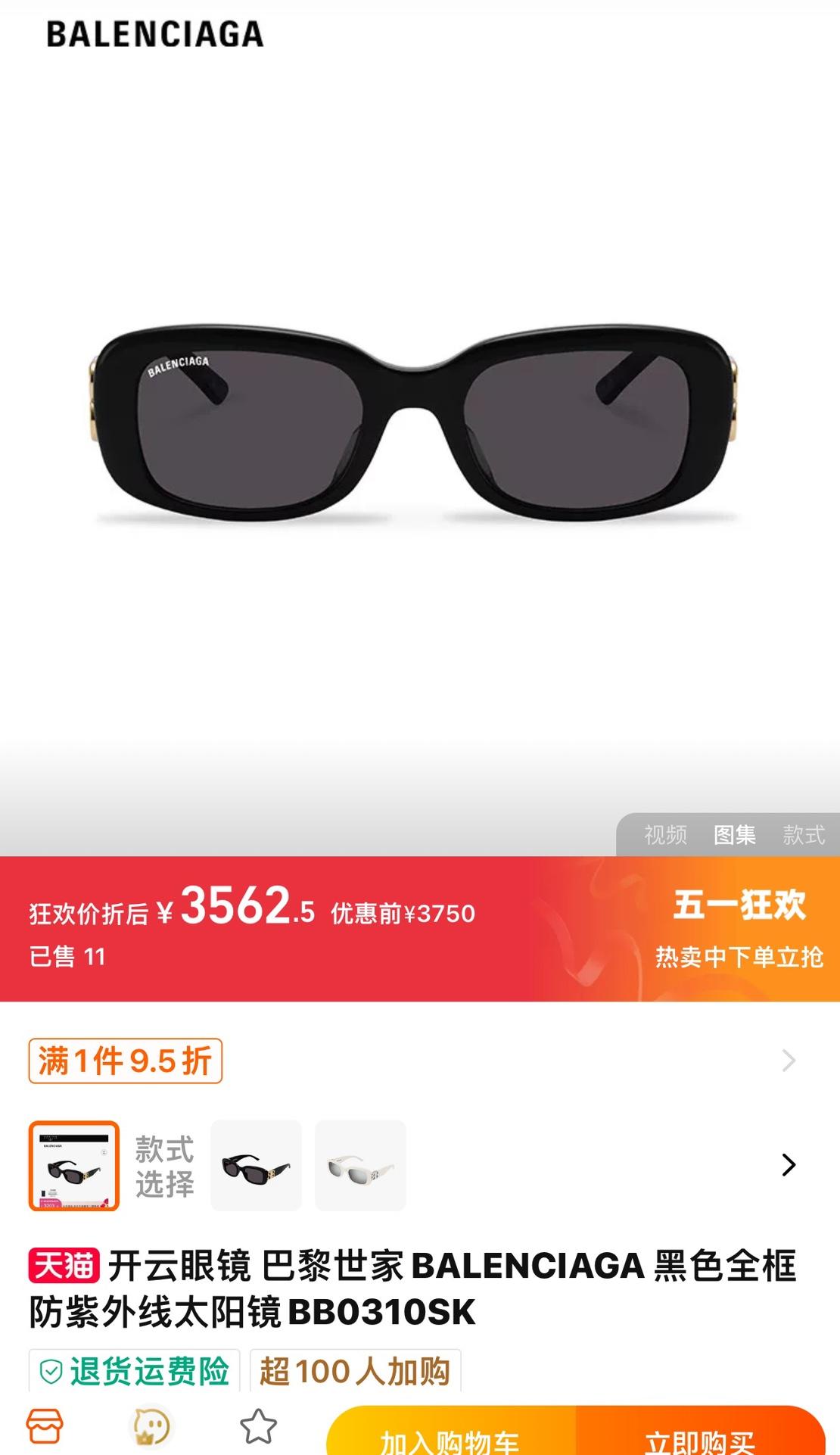Choose the black sunglasses style
The image size is (840, 1455).
click(256, 1166)
